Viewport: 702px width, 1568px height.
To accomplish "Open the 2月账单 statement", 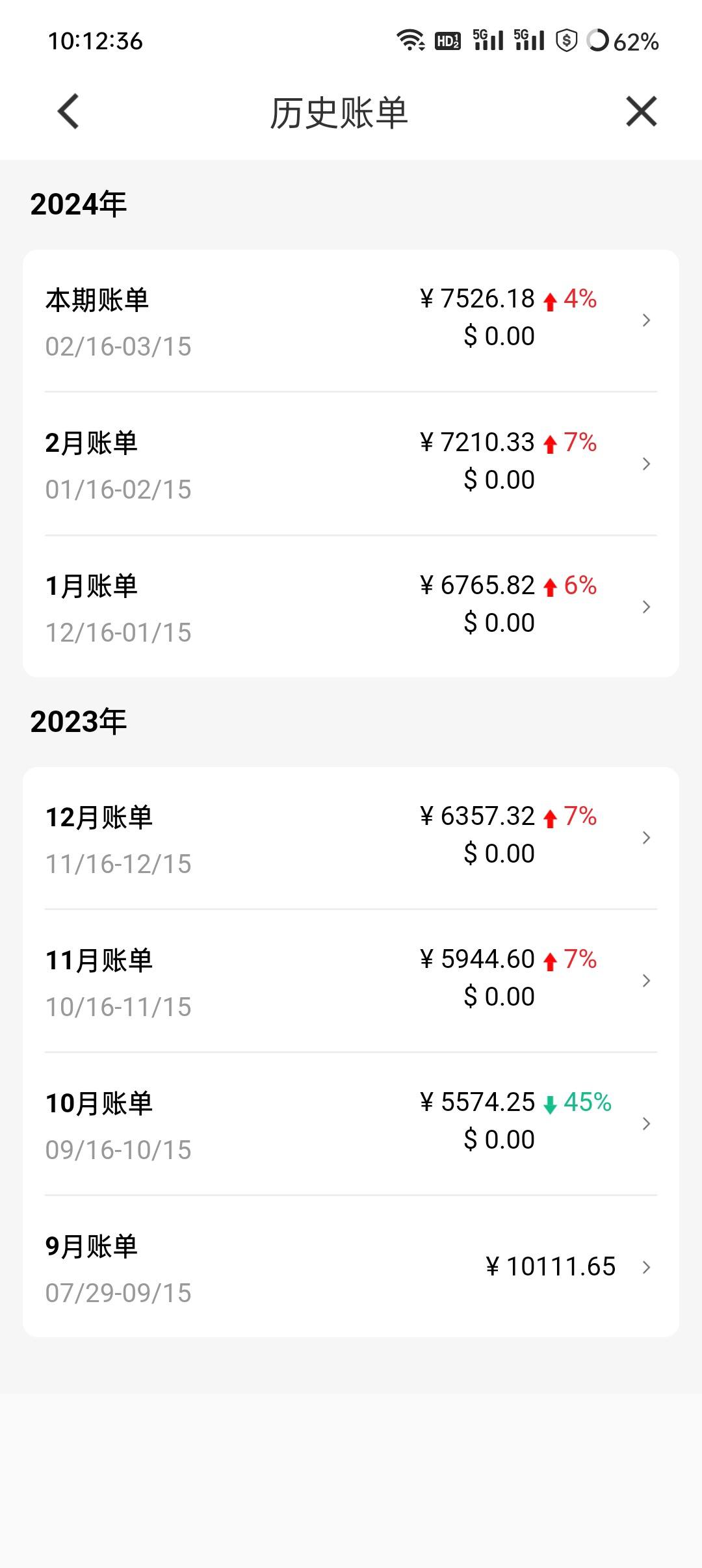I will tap(351, 464).
